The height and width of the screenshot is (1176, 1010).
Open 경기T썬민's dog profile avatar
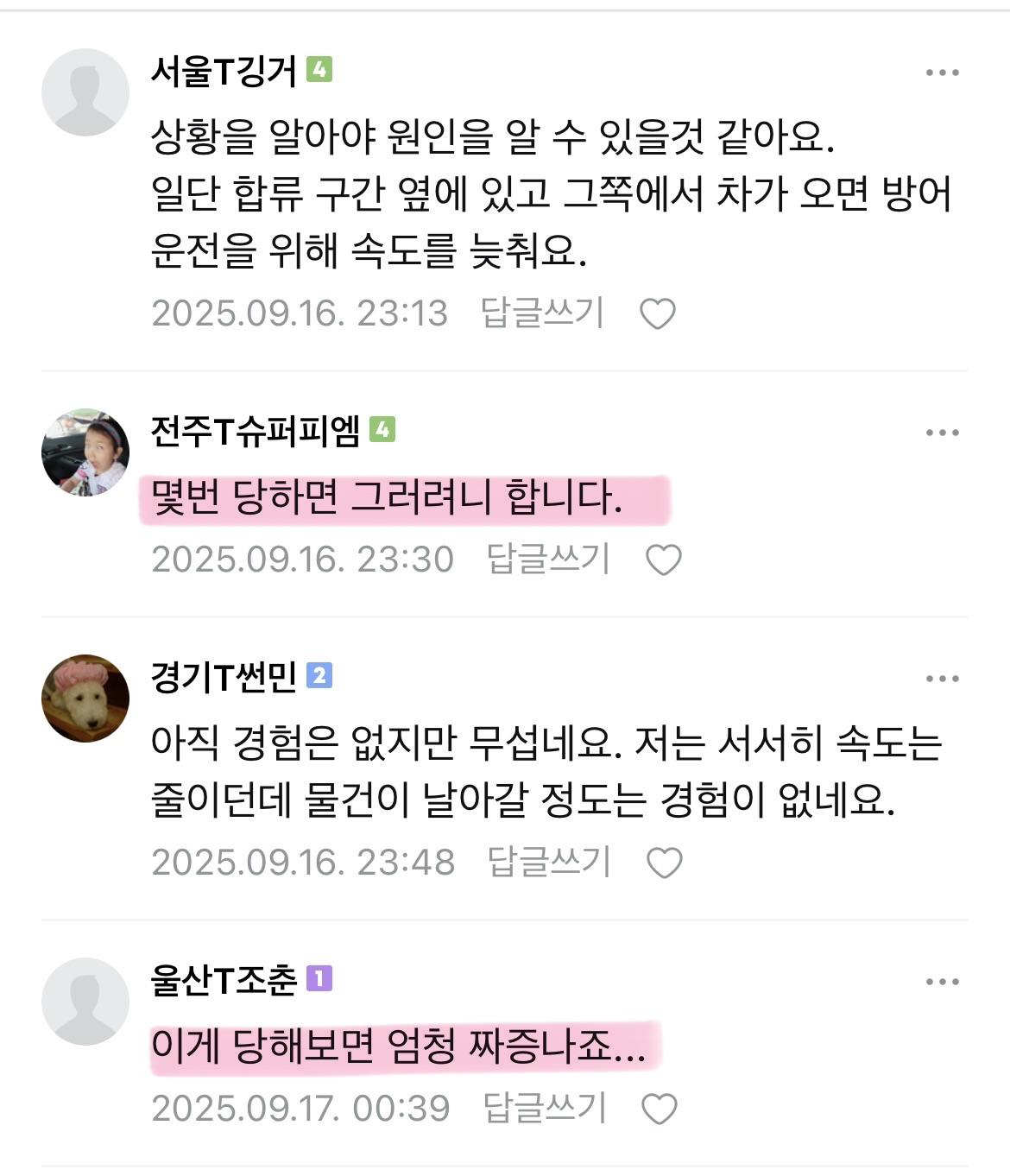point(85,698)
